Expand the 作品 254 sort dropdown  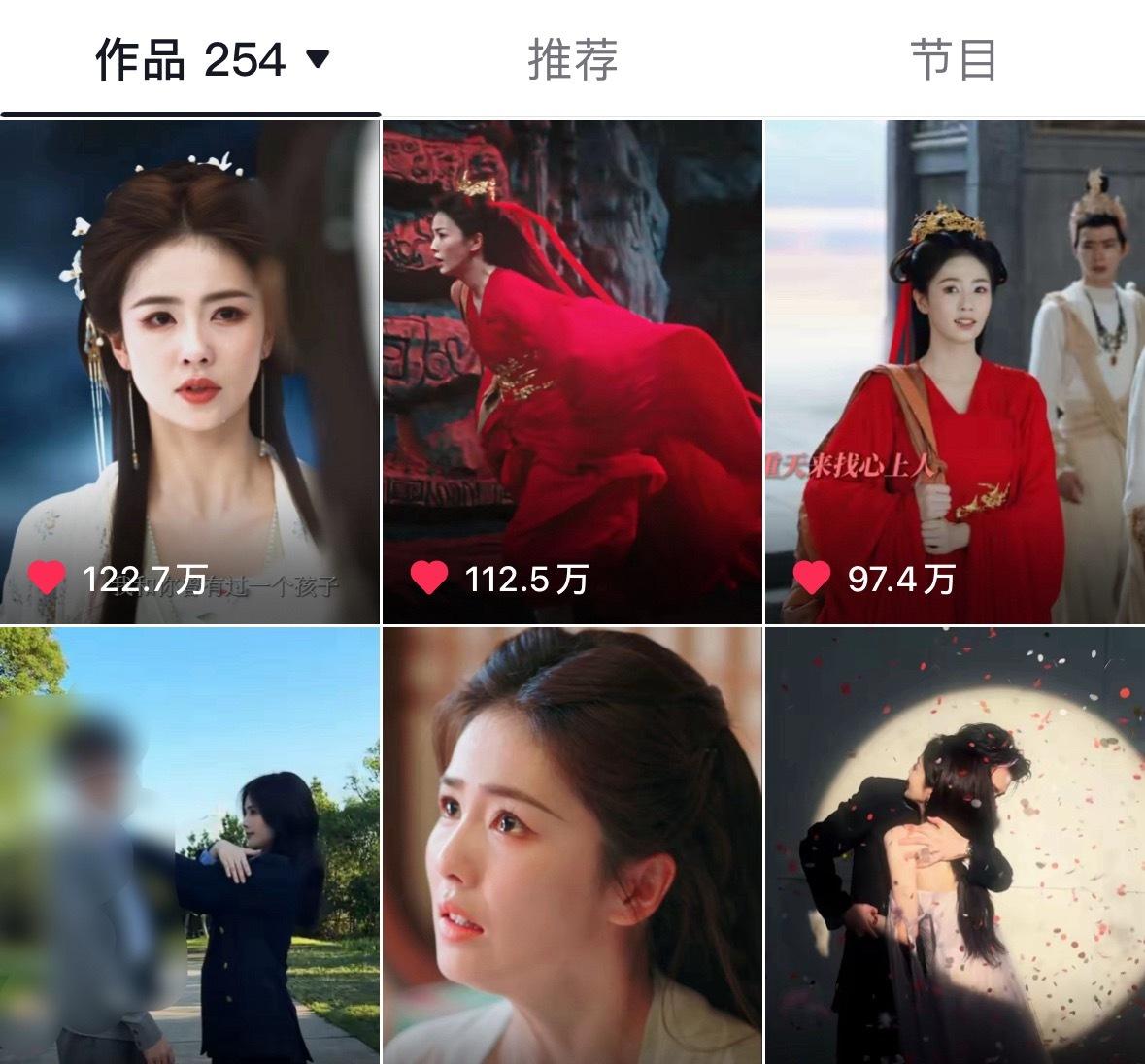[x=317, y=60]
